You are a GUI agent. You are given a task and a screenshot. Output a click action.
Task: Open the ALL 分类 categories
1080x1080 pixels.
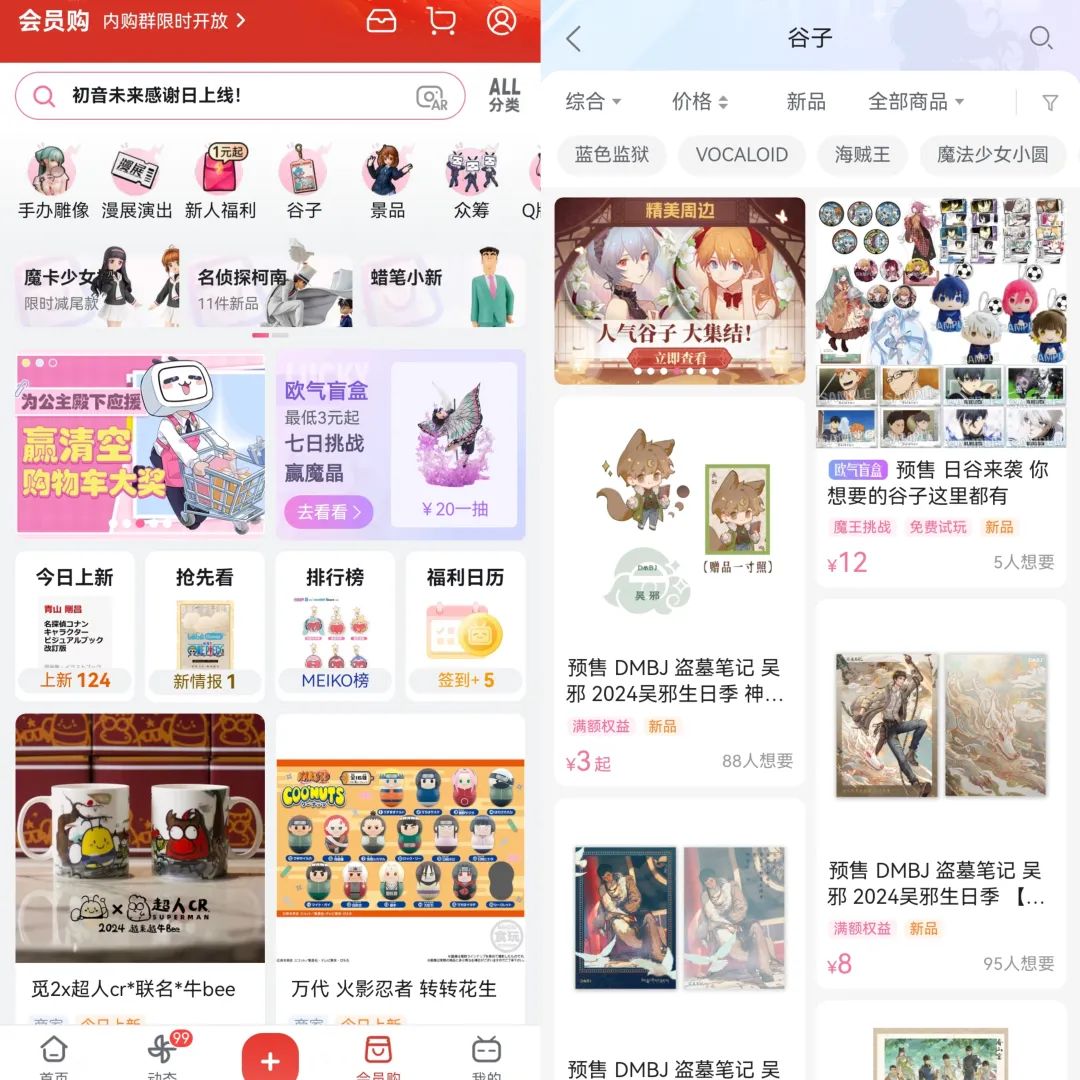click(x=504, y=96)
